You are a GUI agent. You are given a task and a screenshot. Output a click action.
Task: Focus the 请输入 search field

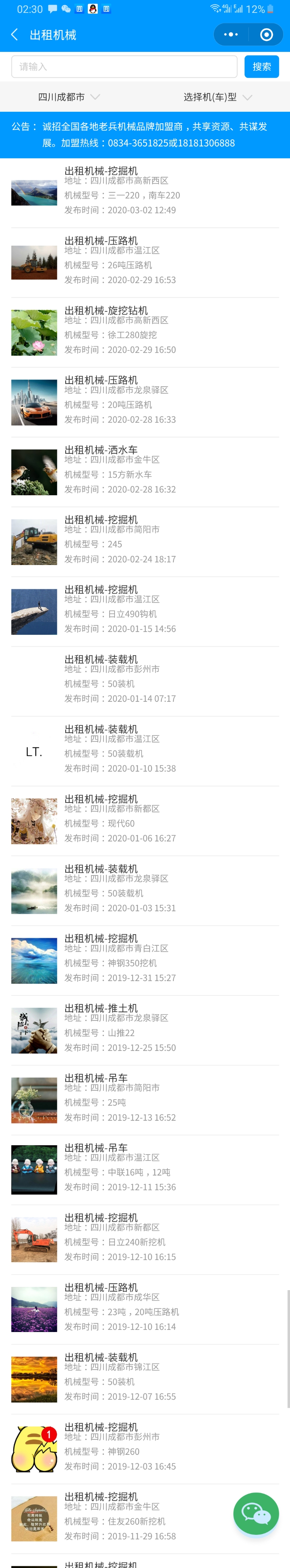pyautogui.click(x=124, y=67)
